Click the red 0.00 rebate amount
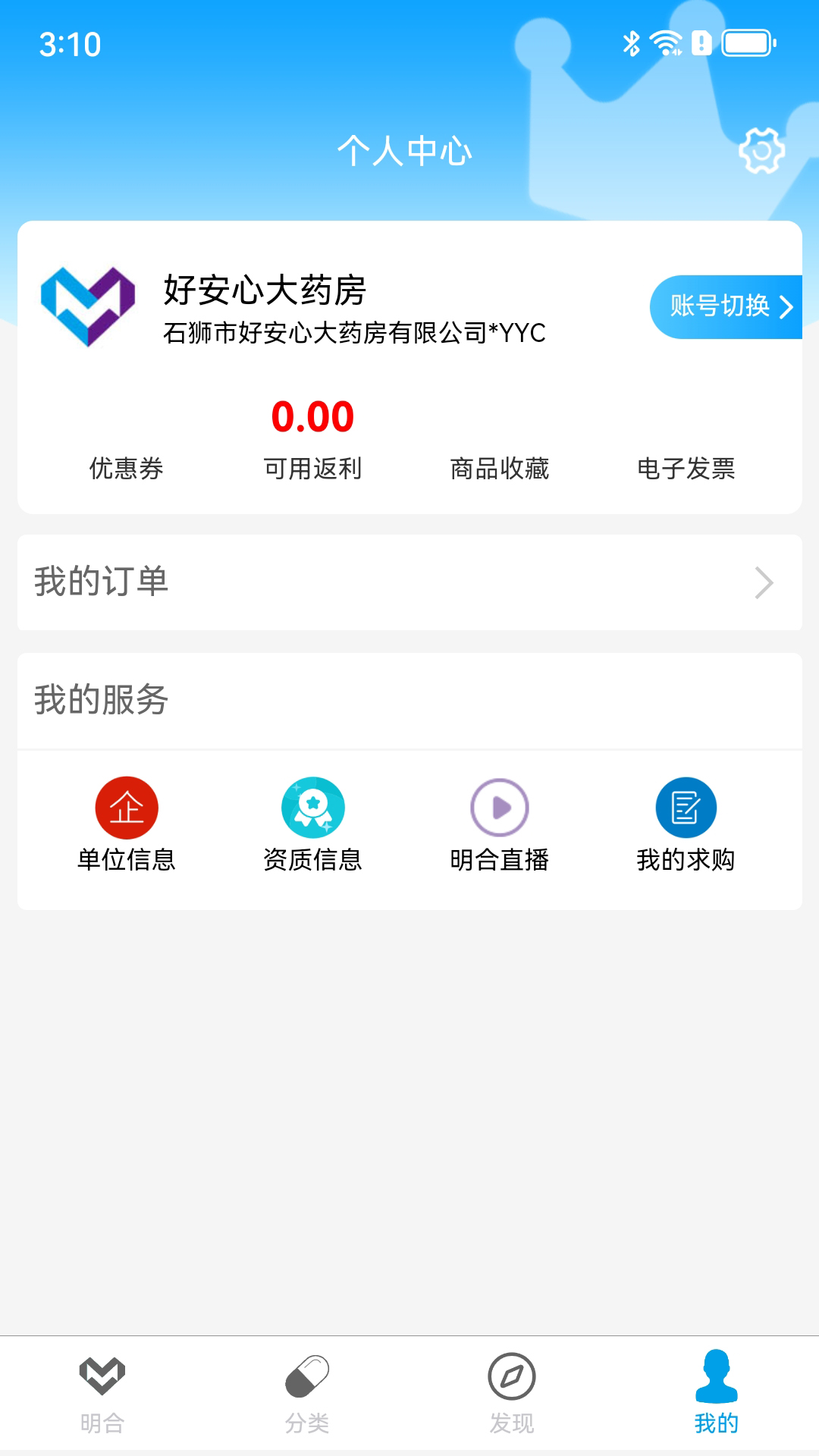Screen dimensions: 819x1456 (313, 416)
